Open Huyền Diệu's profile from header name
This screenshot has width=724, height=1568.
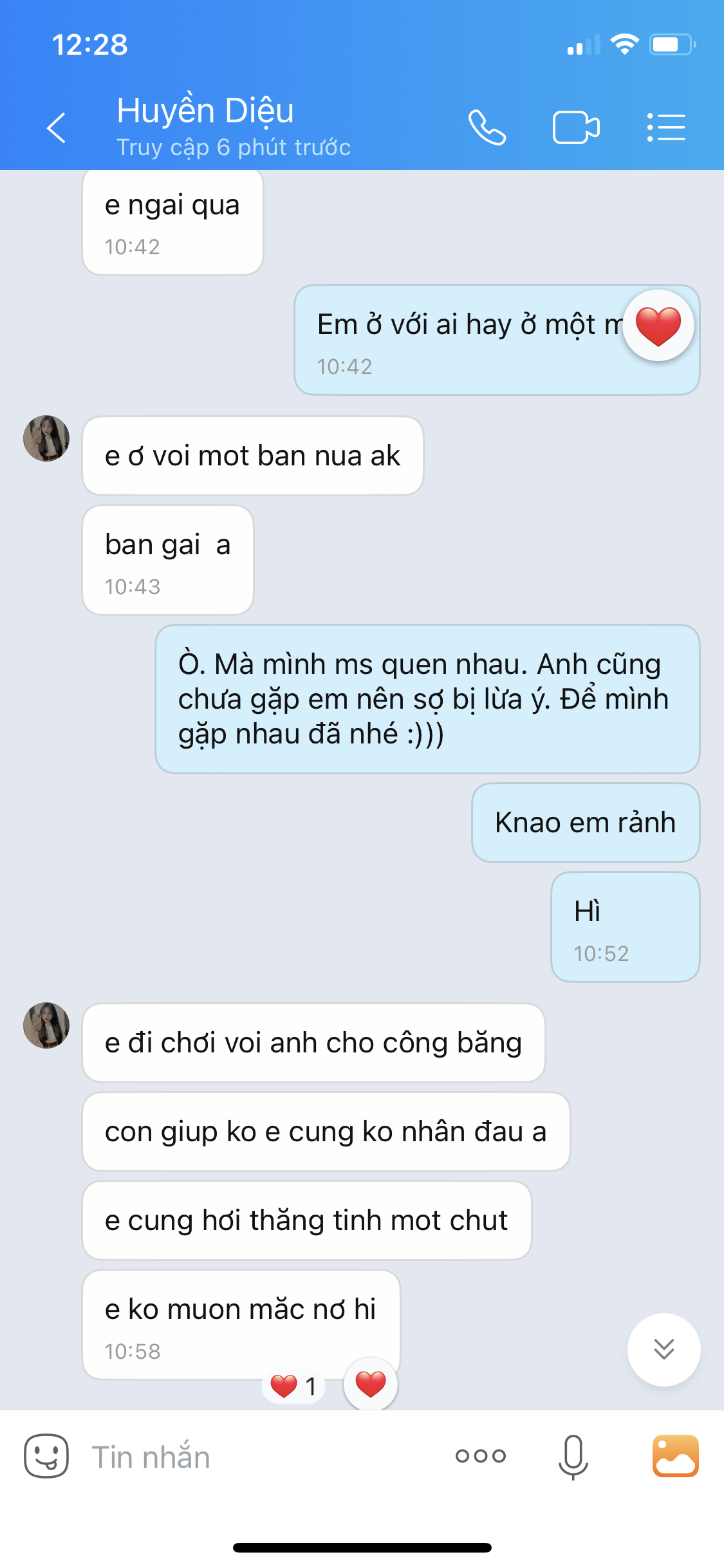[x=206, y=111]
